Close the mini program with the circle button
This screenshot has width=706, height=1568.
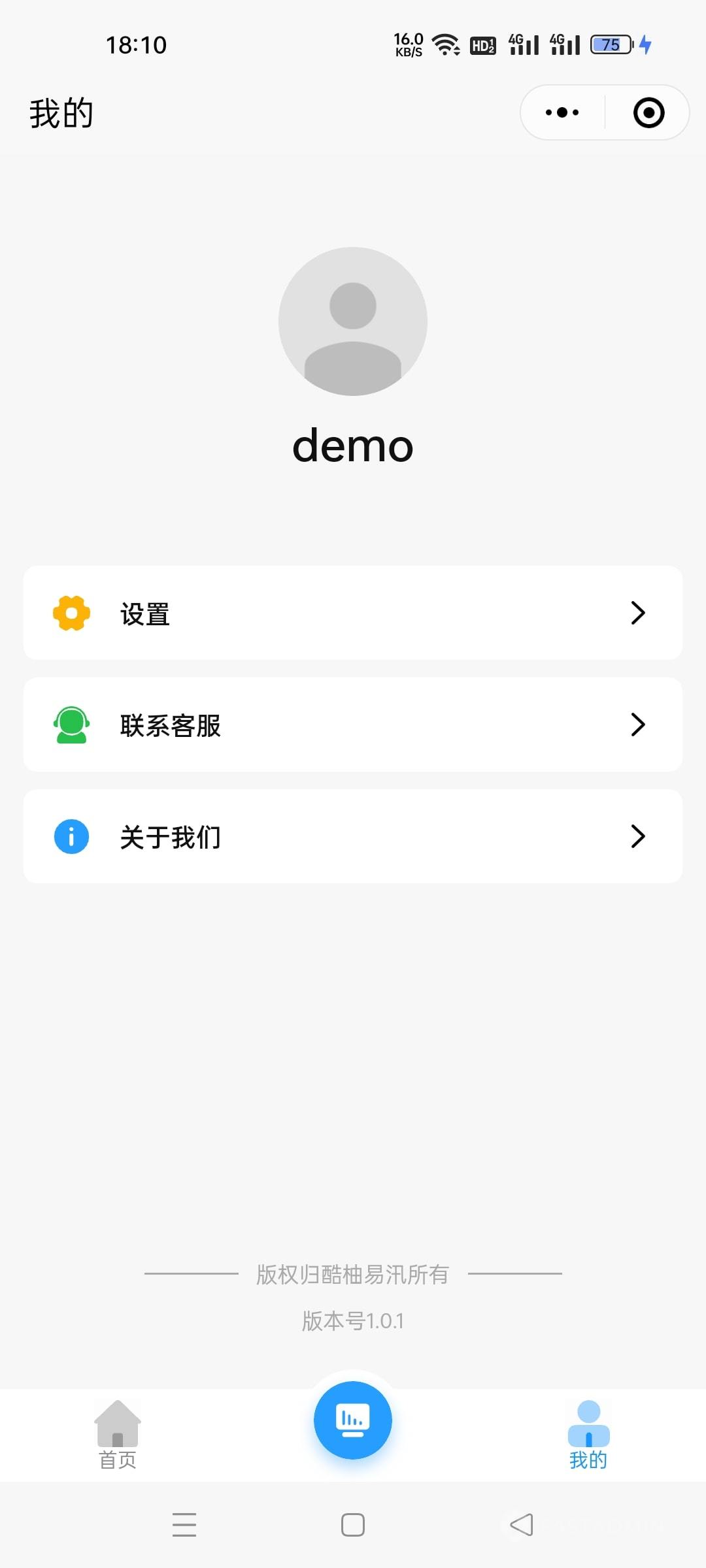click(x=648, y=112)
